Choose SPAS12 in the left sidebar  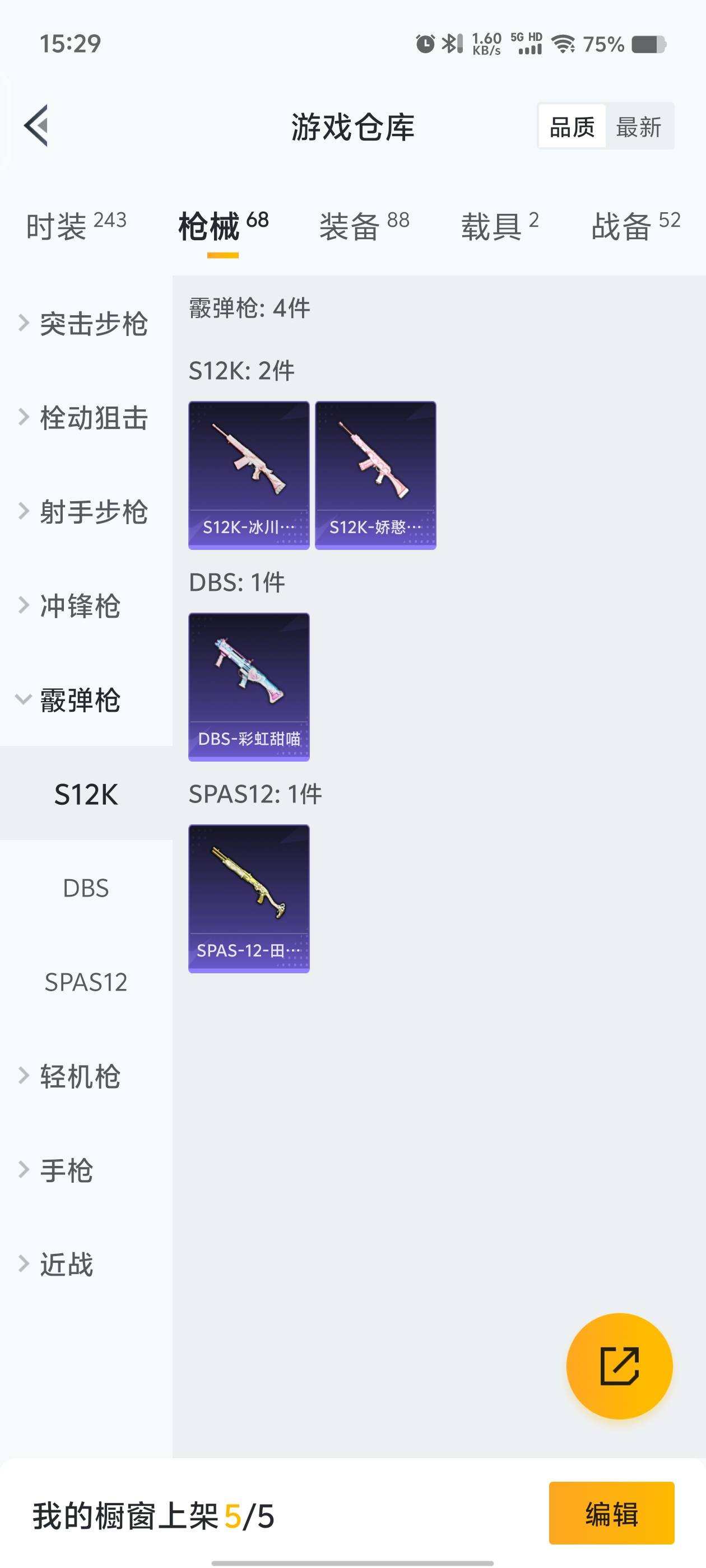(86, 981)
